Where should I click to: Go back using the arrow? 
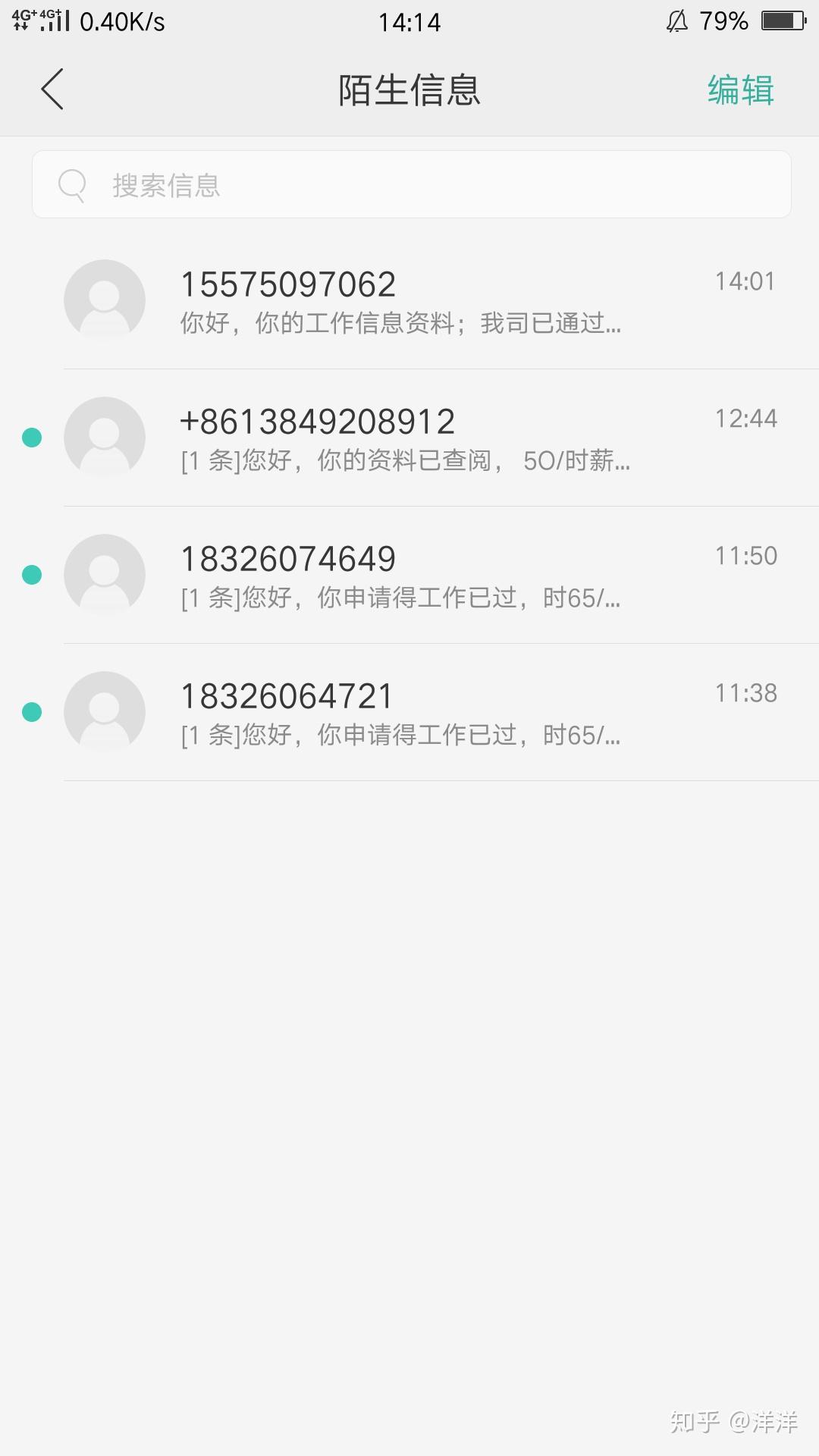52,89
